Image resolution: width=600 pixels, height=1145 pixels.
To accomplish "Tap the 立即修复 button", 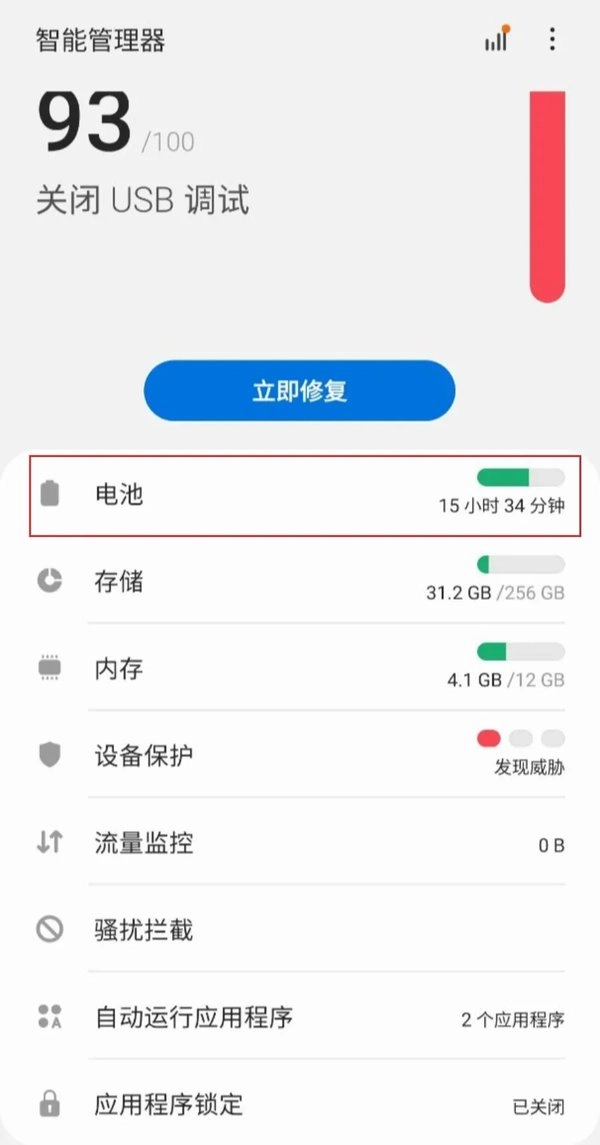I will pyautogui.click(x=299, y=390).
